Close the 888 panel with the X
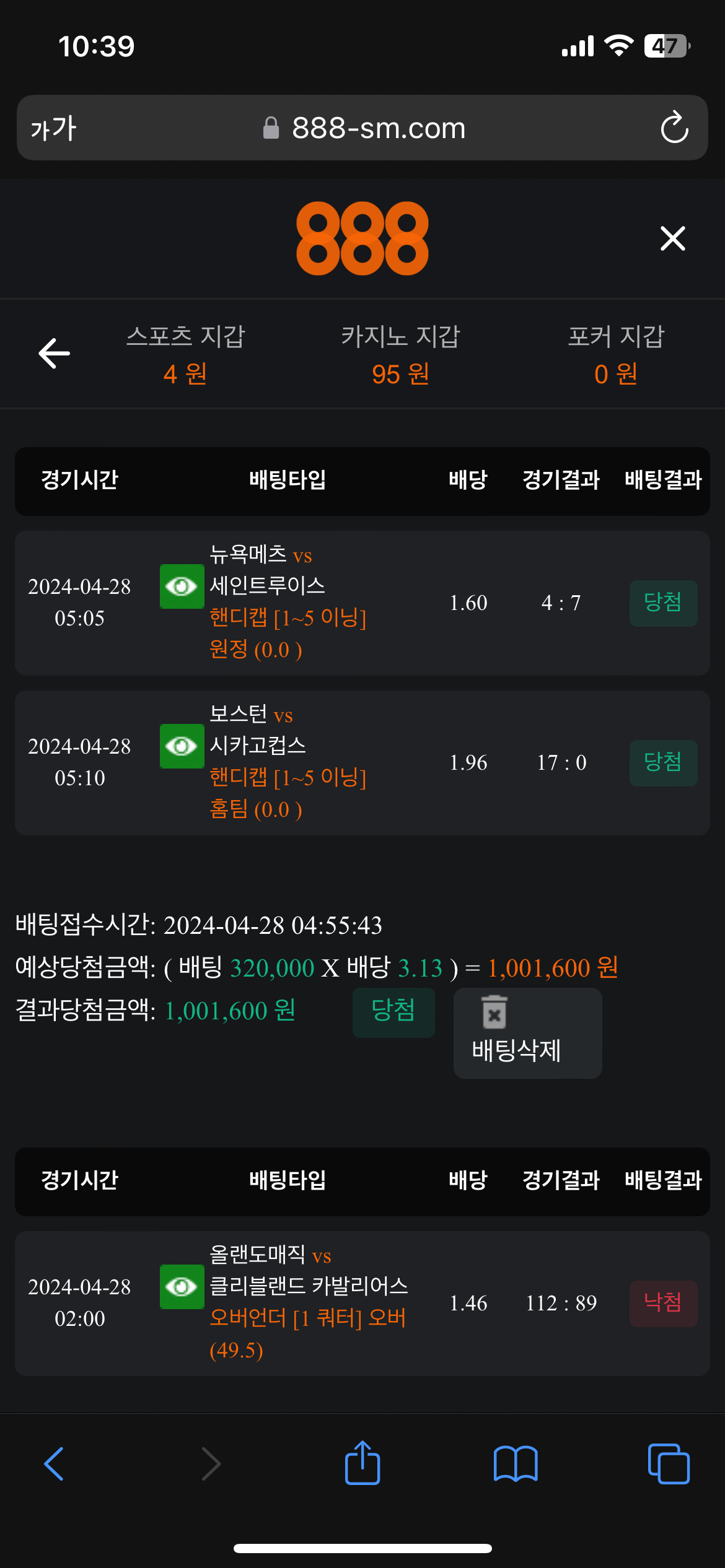This screenshot has height=1568, width=725. coord(672,238)
